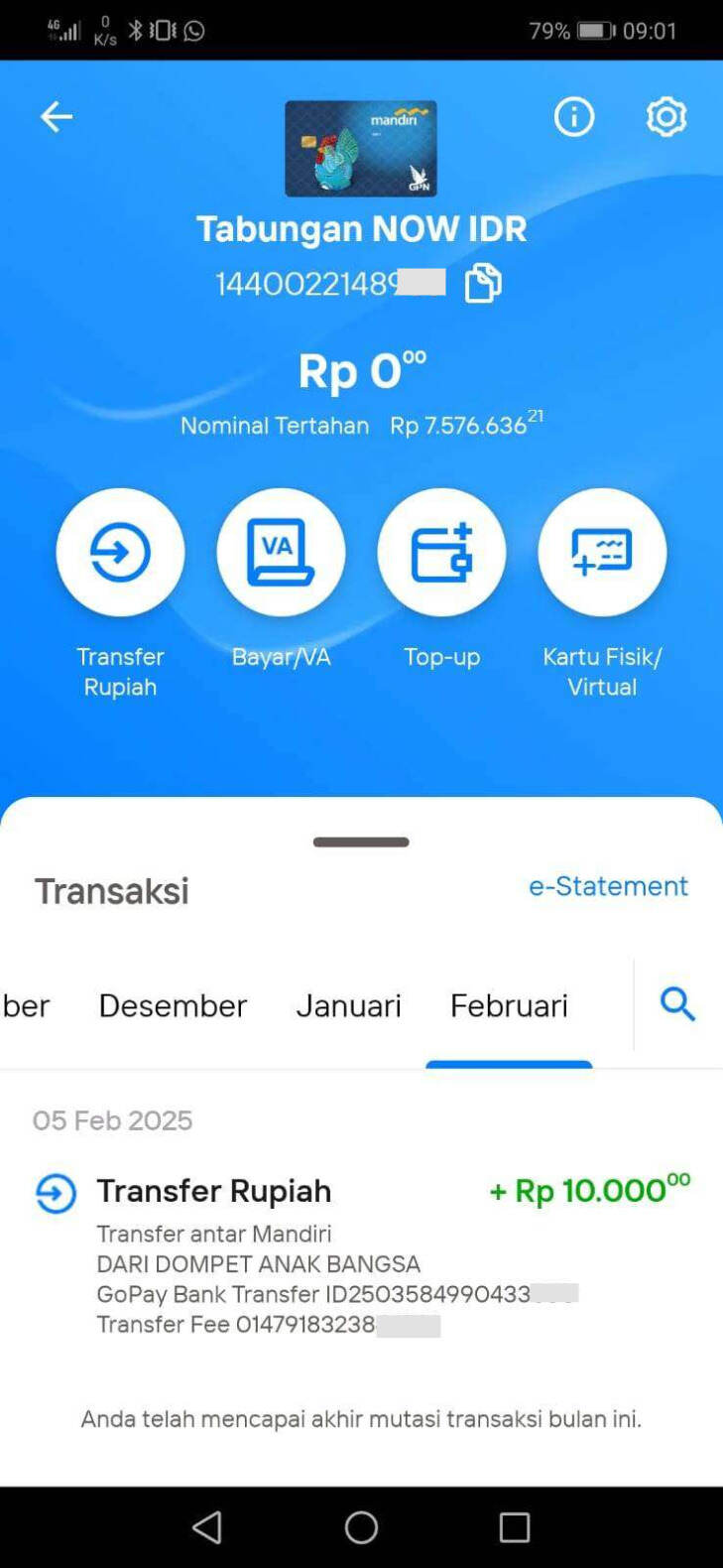Image resolution: width=723 pixels, height=1568 pixels.
Task: Open the Top-up option
Action: point(441,552)
